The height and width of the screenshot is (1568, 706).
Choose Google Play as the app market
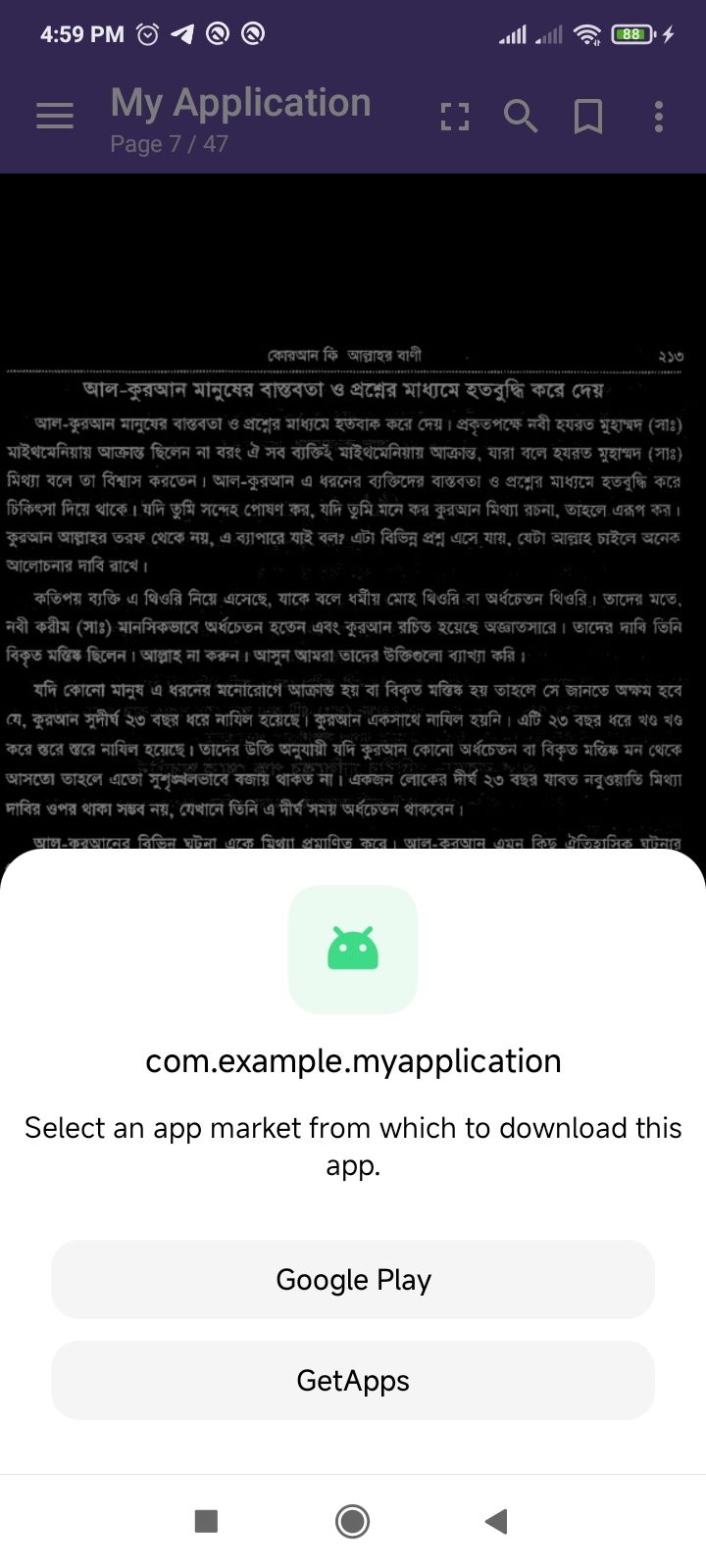[353, 1280]
